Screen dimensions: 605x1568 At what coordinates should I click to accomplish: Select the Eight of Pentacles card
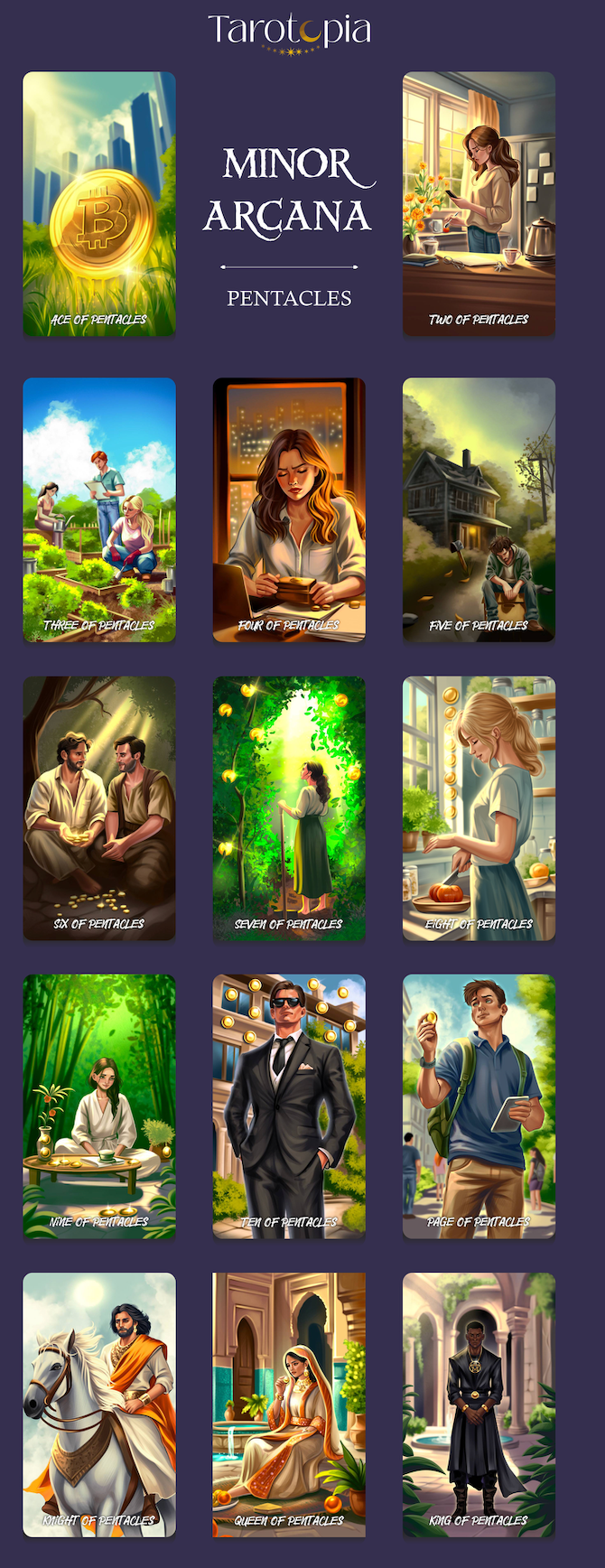pyautogui.click(x=479, y=808)
